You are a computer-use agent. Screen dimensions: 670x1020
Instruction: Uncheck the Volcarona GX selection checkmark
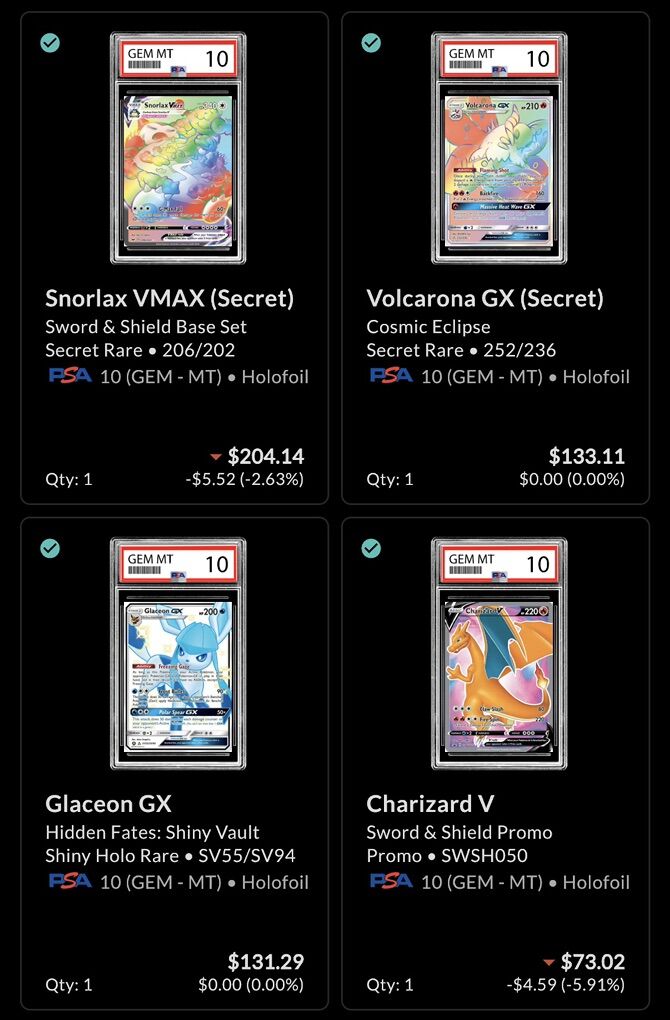(x=371, y=43)
